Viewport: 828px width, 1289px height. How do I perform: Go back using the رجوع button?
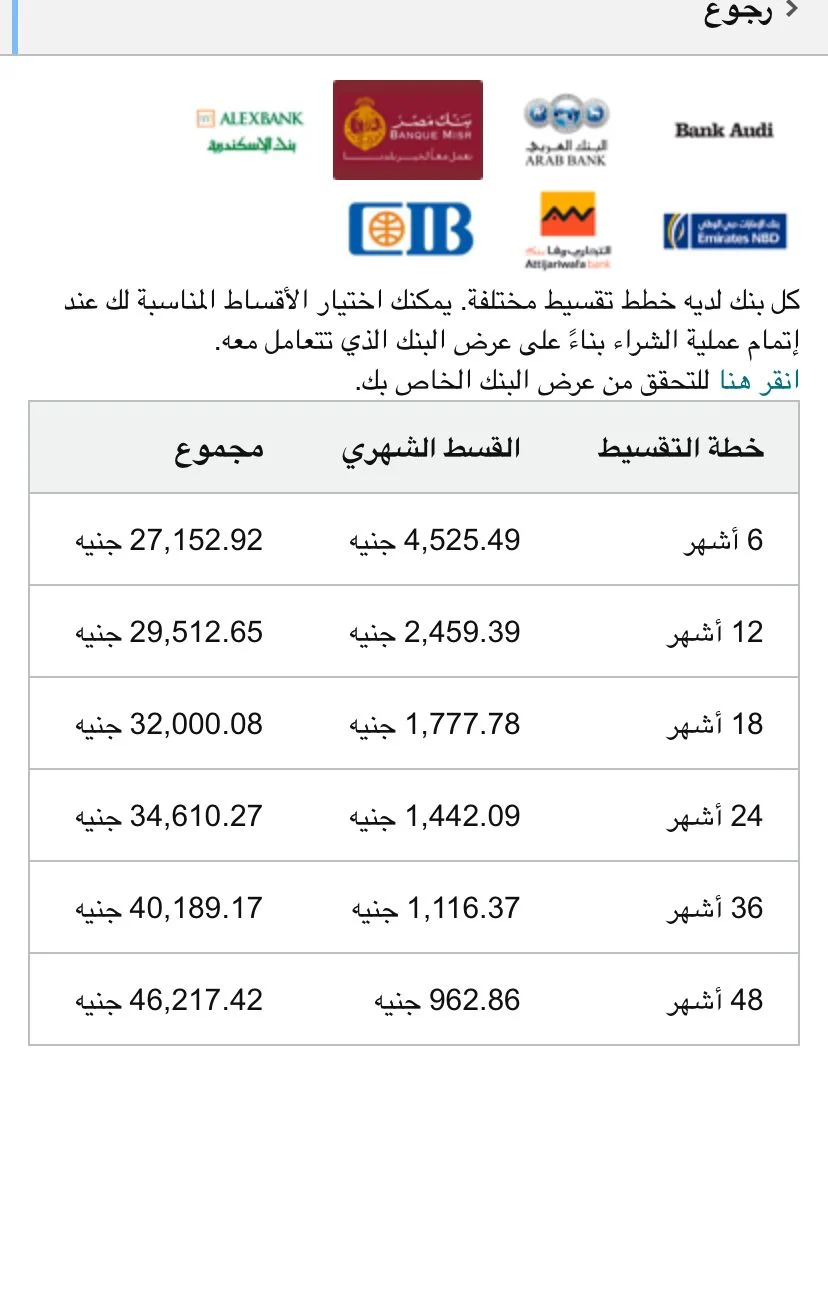point(750,14)
